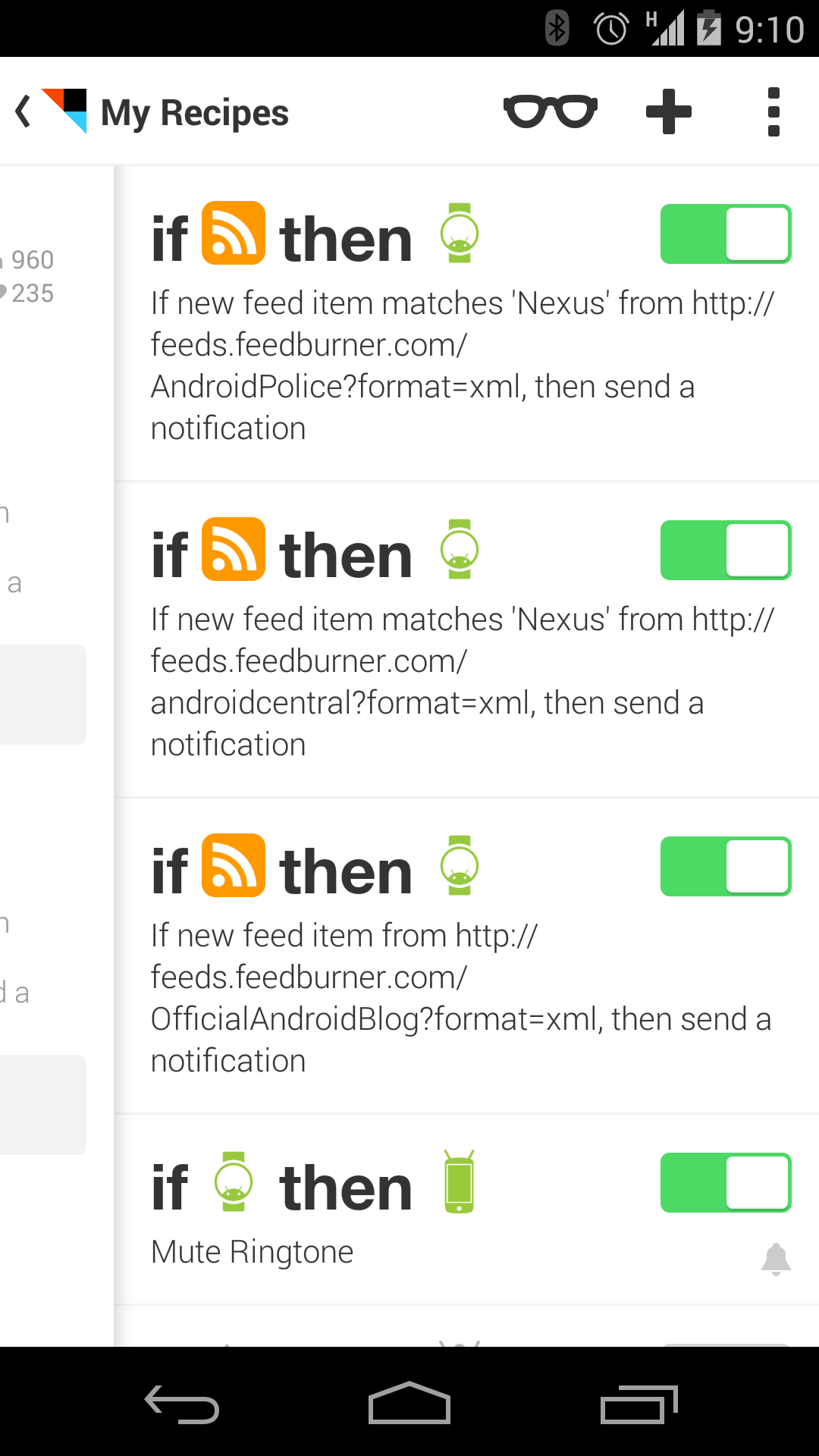This screenshot has height=1456, width=819.
Task: Disable the AndroidPolice Nexus feed recipe
Action: click(x=725, y=234)
